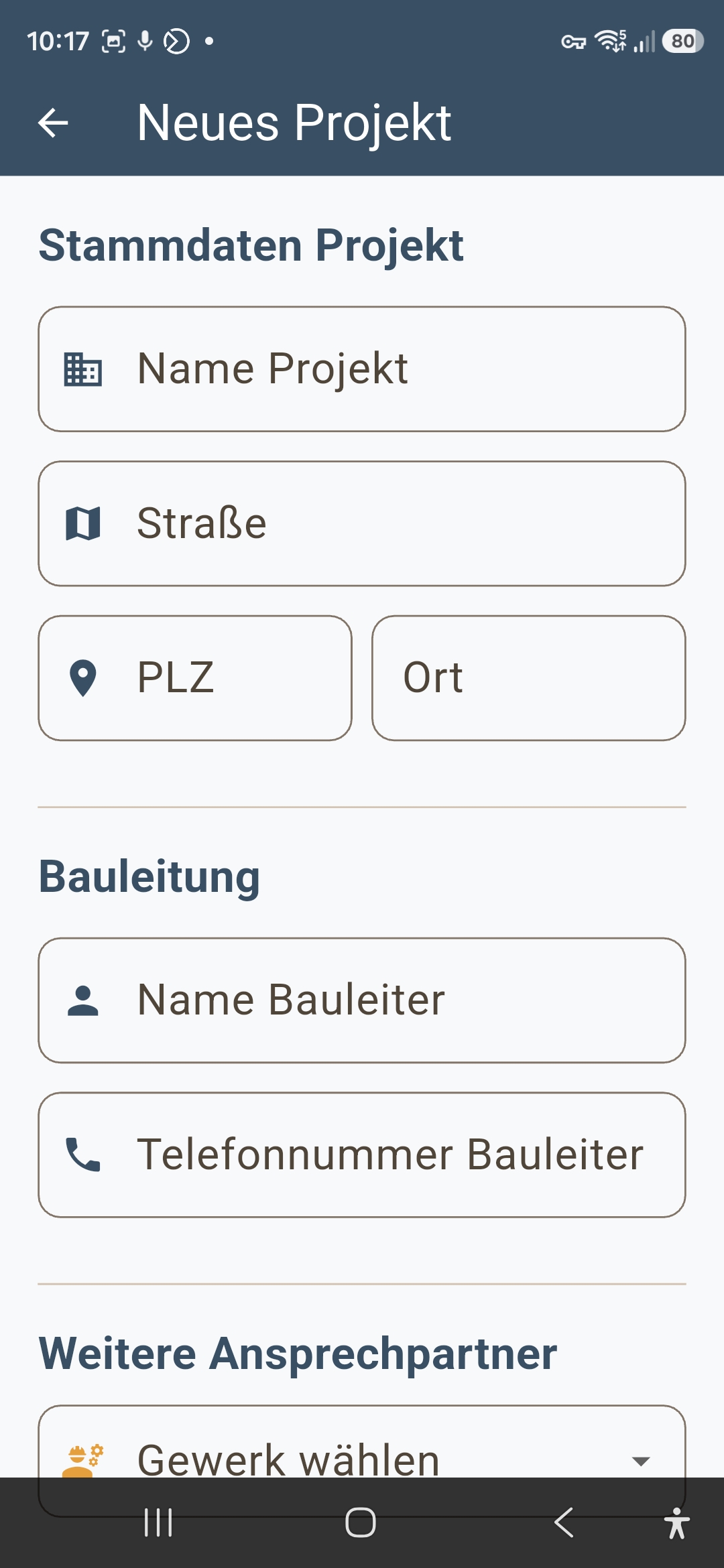This screenshot has height=1568, width=724.
Task: Focus the Name Projekt field
Action: point(362,369)
